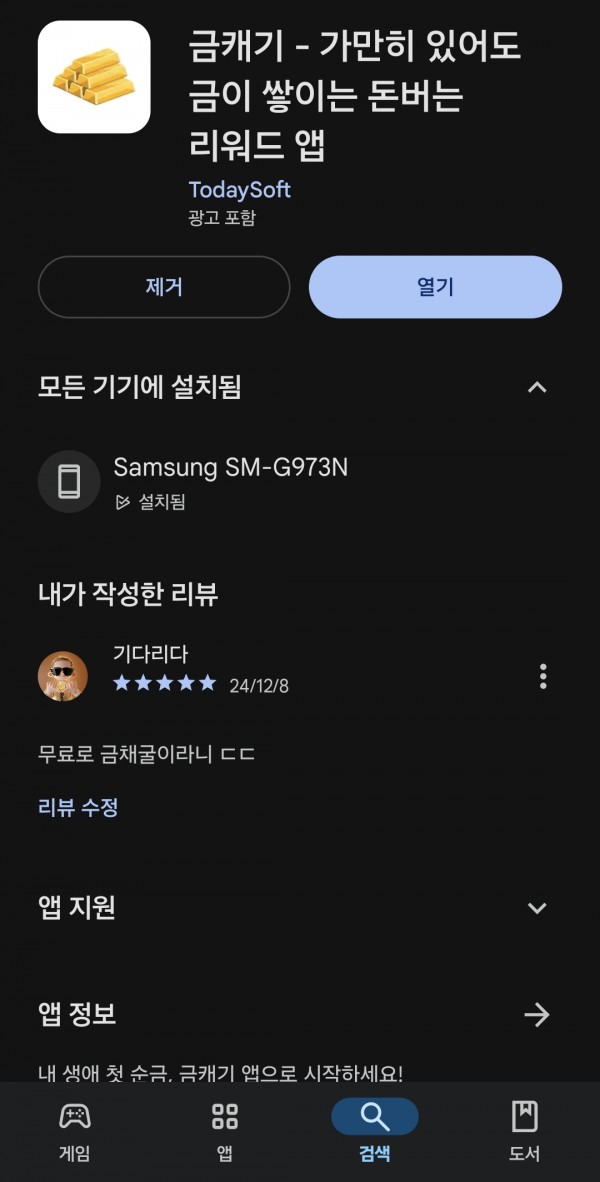Tap the 제거 uninstall button
Screen dimensions: 600x1182
pyautogui.click(x=164, y=286)
